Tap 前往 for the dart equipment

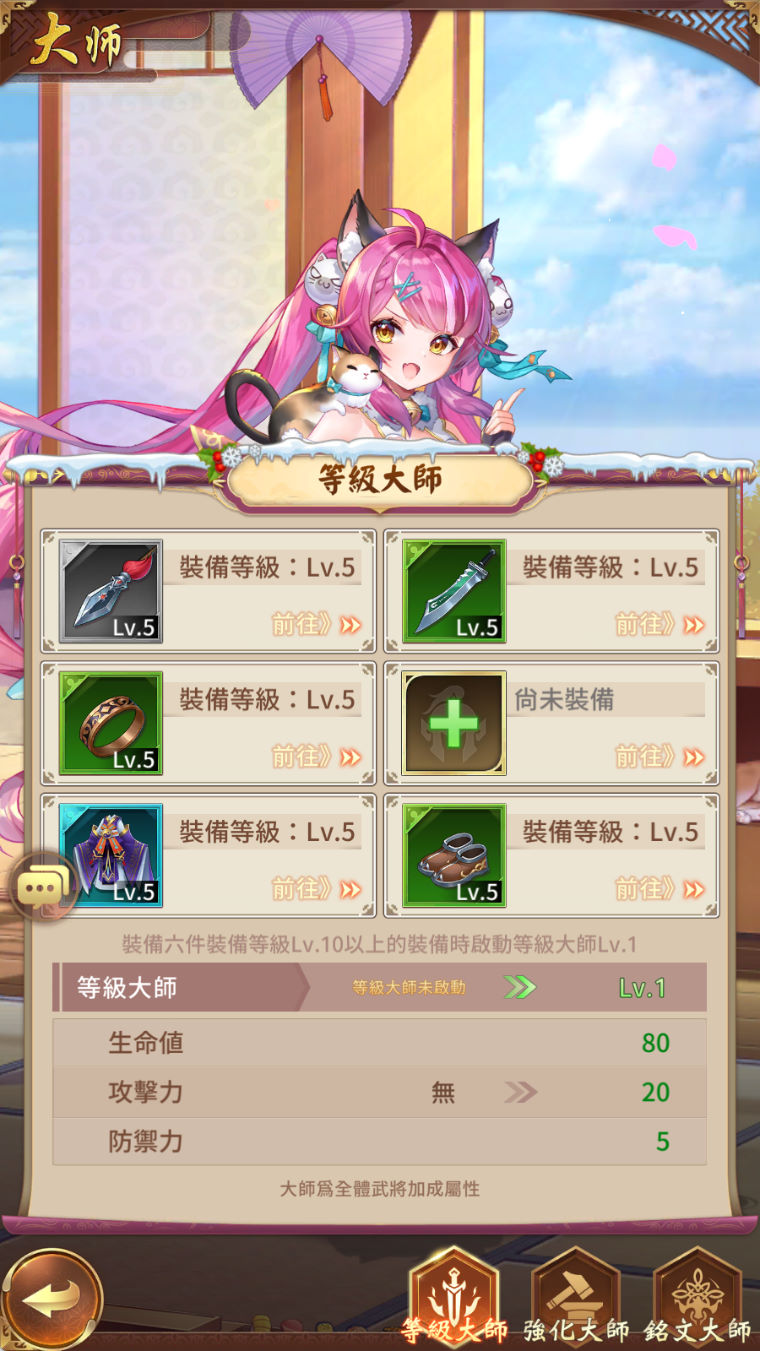316,625
